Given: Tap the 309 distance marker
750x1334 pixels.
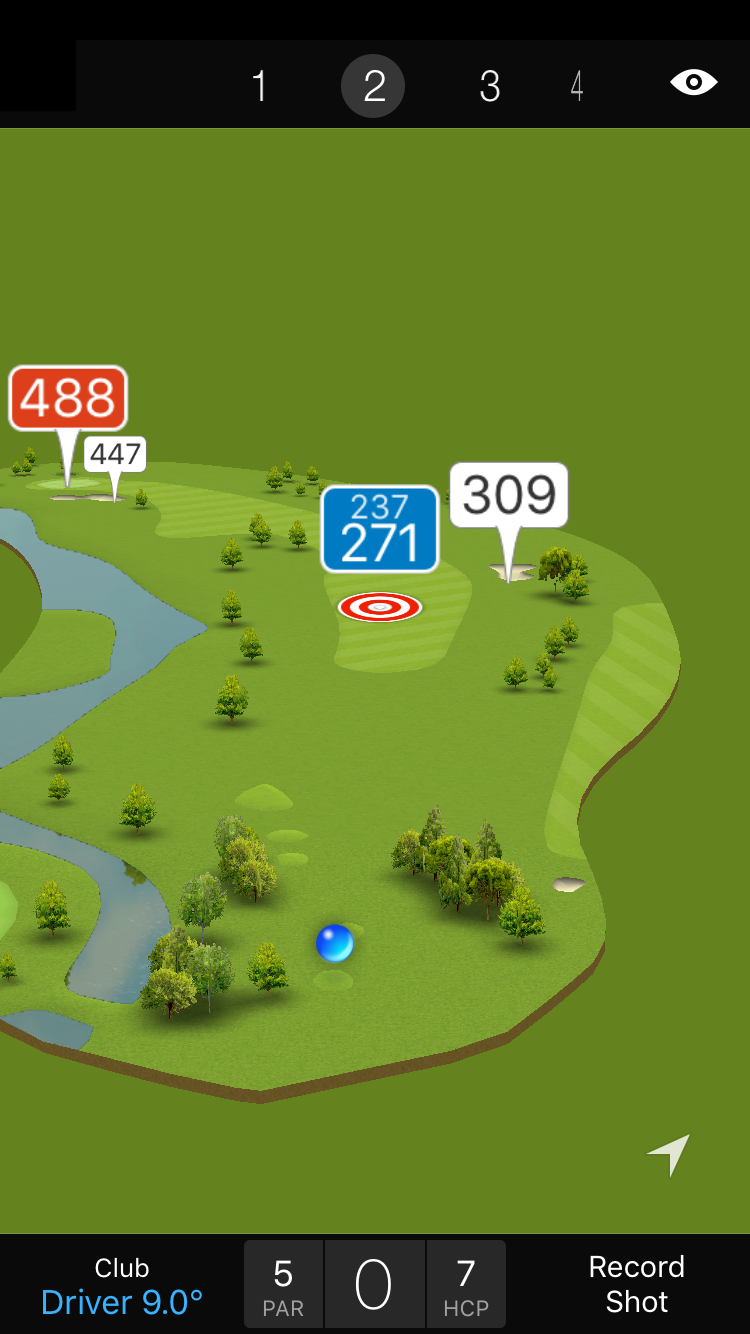Looking at the screenshot, I should tap(509, 495).
